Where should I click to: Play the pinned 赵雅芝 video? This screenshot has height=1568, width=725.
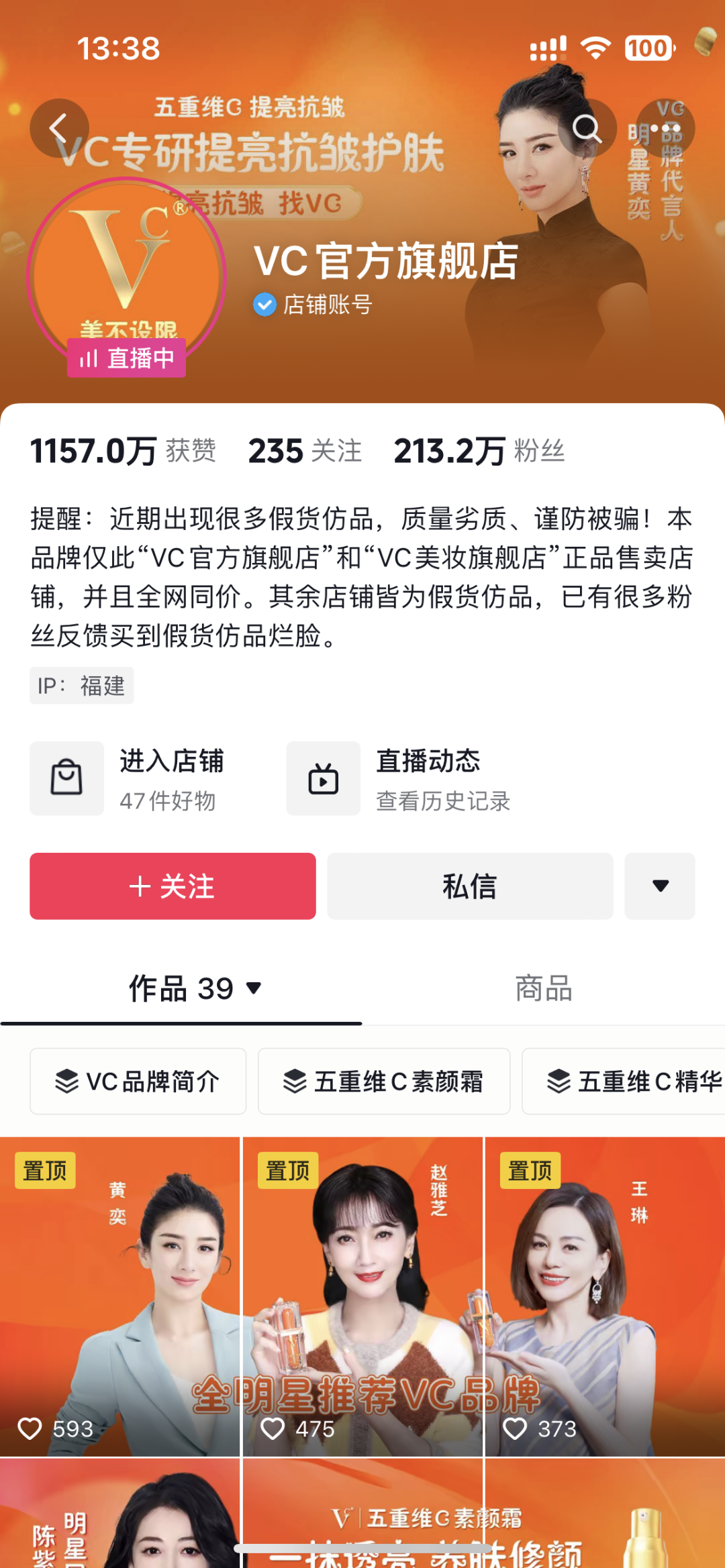coord(362,1295)
